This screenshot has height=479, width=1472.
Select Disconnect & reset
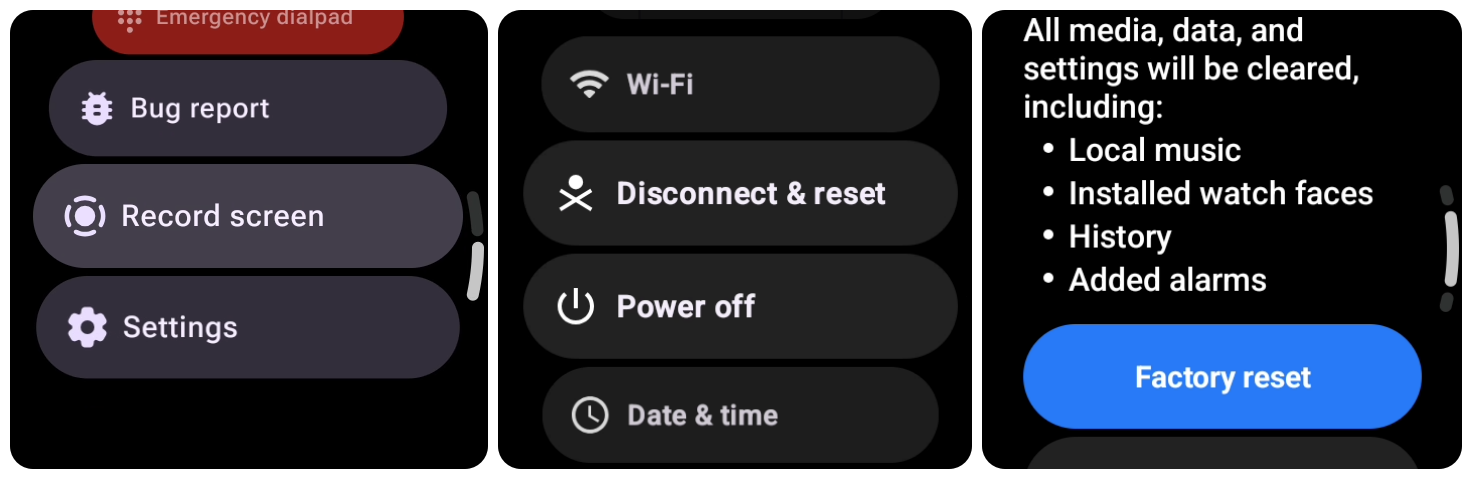740,193
